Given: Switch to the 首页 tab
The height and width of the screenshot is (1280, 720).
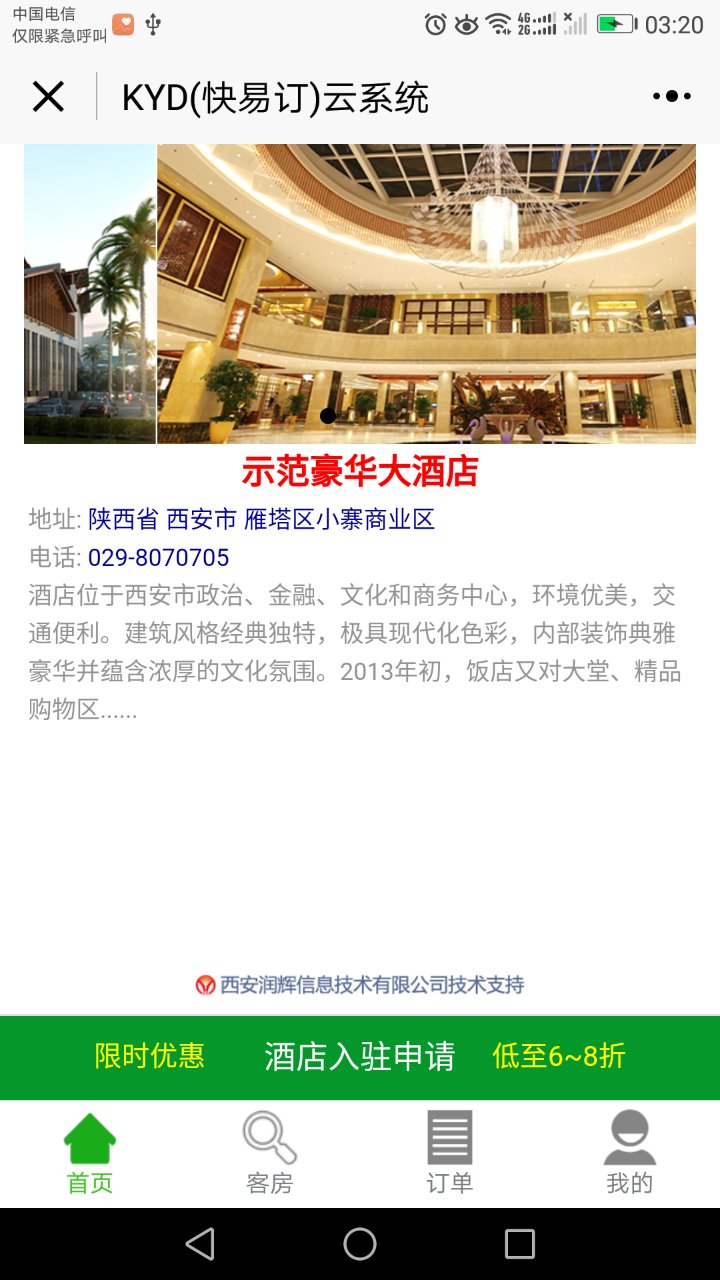Looking at the screenshot, I should [90, 1154].
